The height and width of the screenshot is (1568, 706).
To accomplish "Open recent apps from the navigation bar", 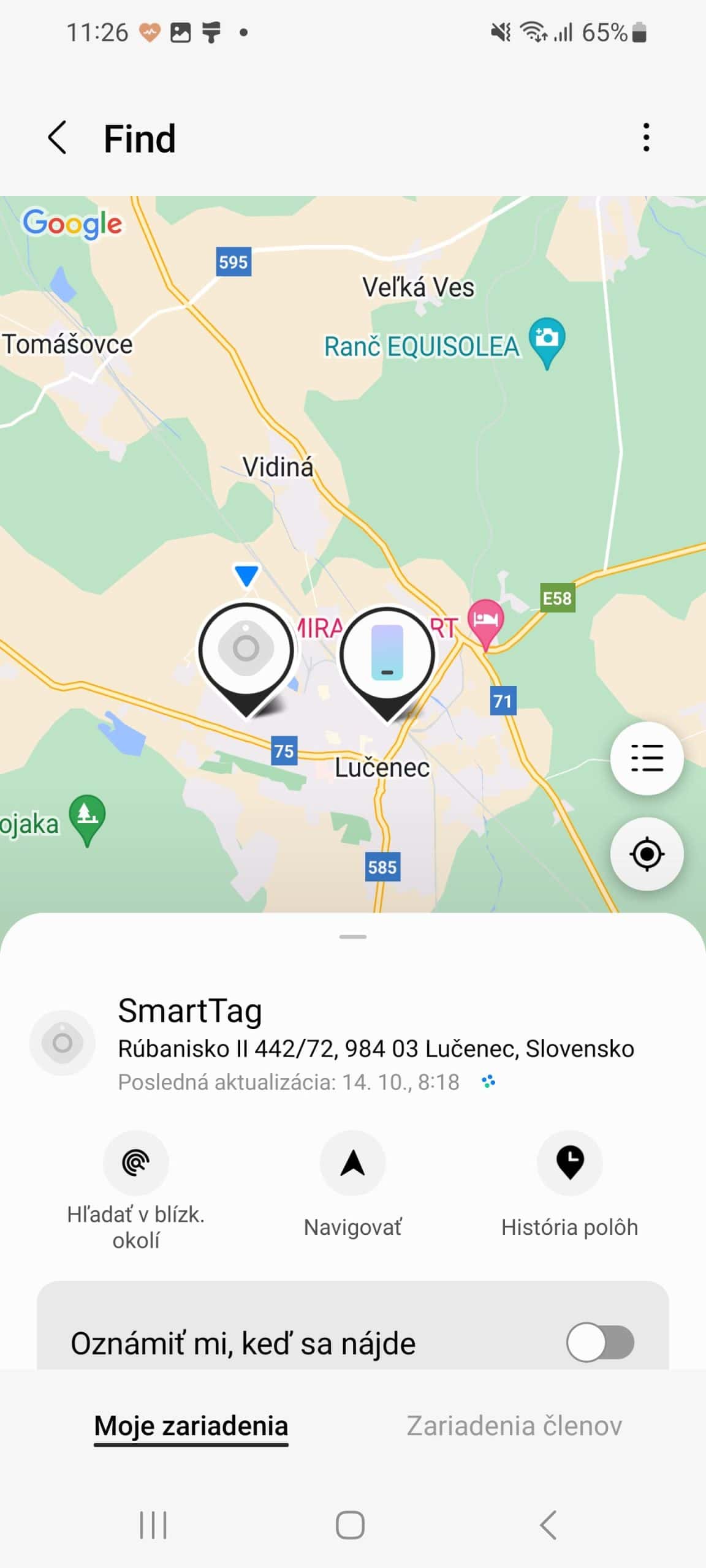I will click(153, 1525).
